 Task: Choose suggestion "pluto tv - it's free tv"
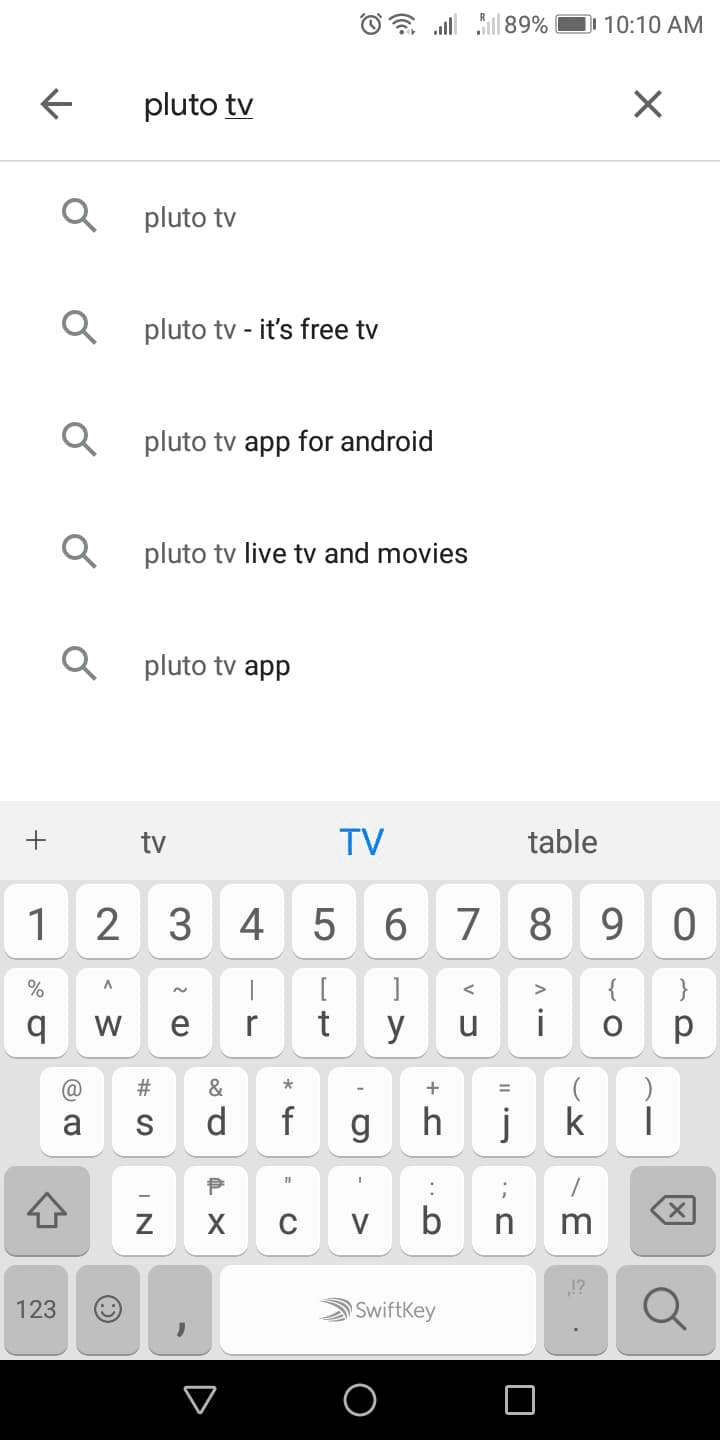click(360, 329)
